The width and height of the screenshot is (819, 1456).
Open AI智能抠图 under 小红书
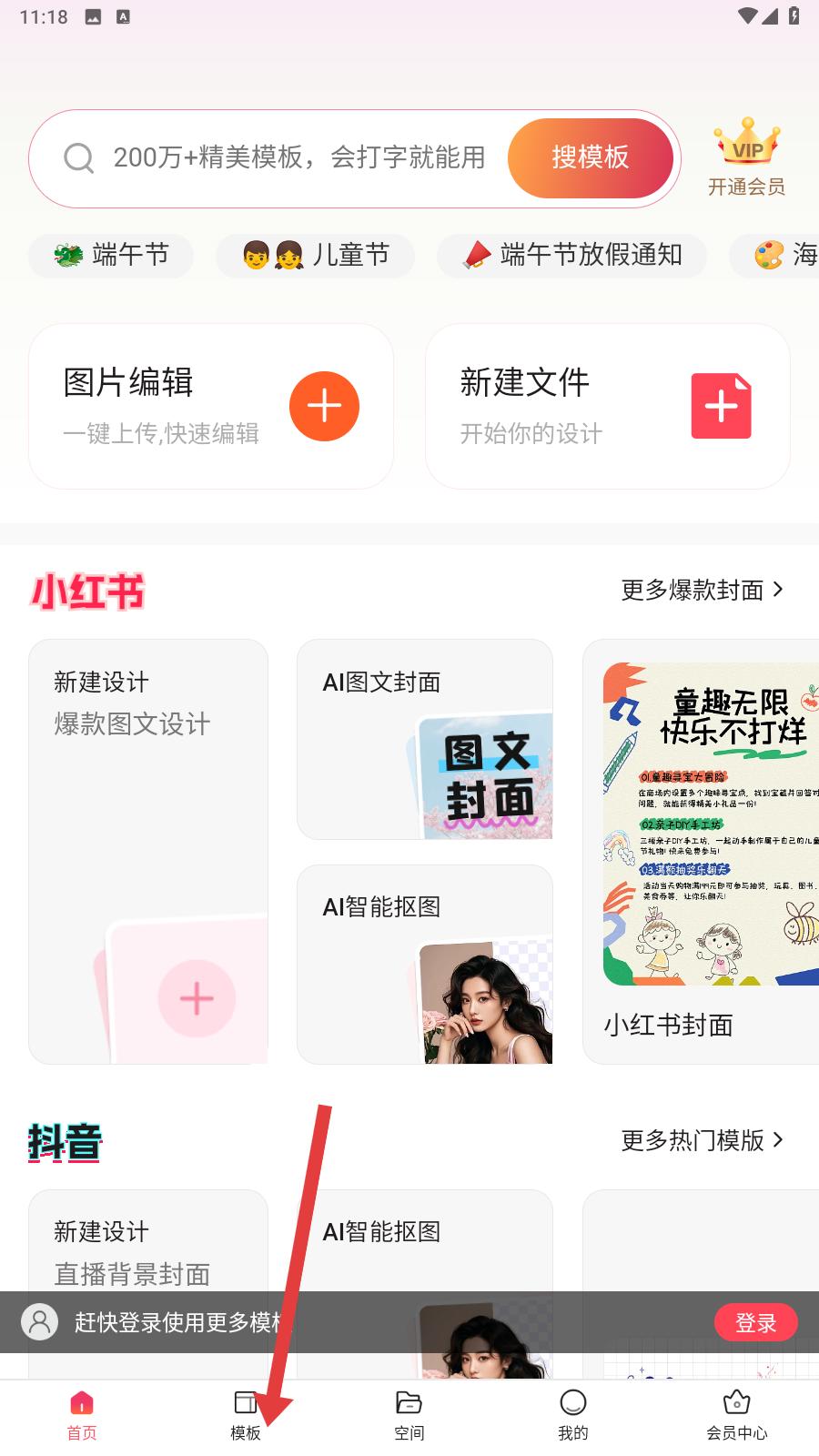click(424, 965)
